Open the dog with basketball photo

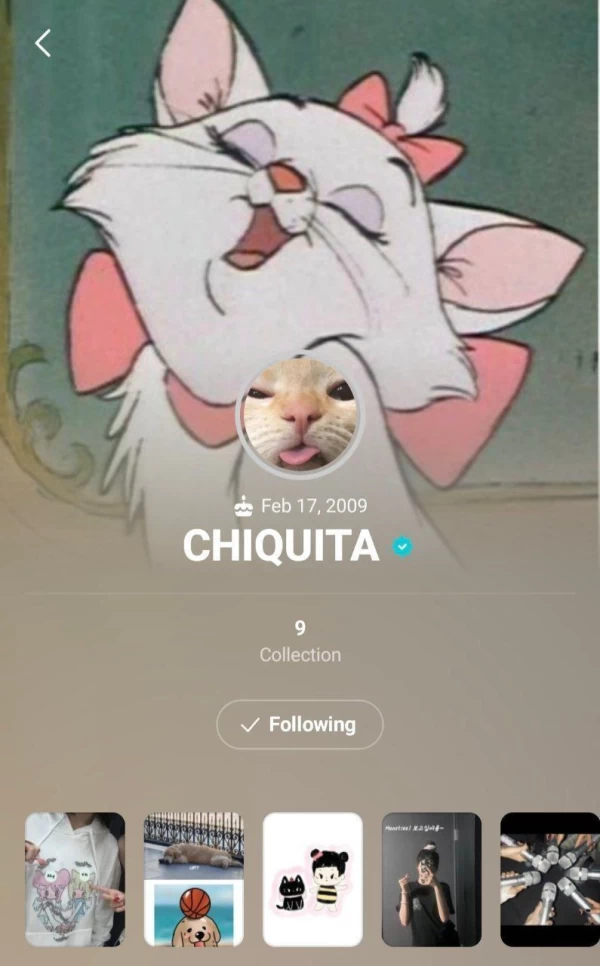pos(194,879)
